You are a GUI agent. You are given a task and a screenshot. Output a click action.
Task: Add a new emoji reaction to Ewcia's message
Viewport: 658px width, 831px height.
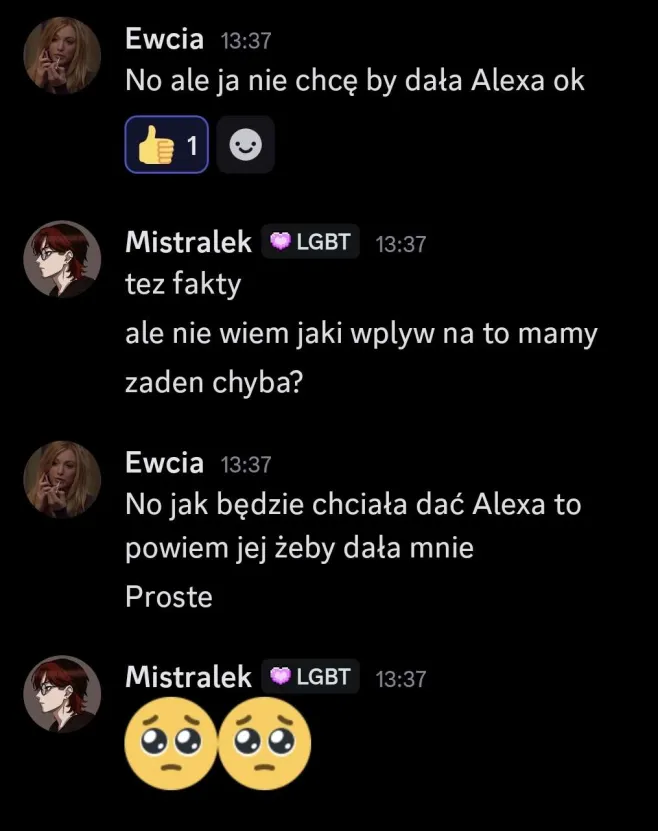(x=245, y=148)
